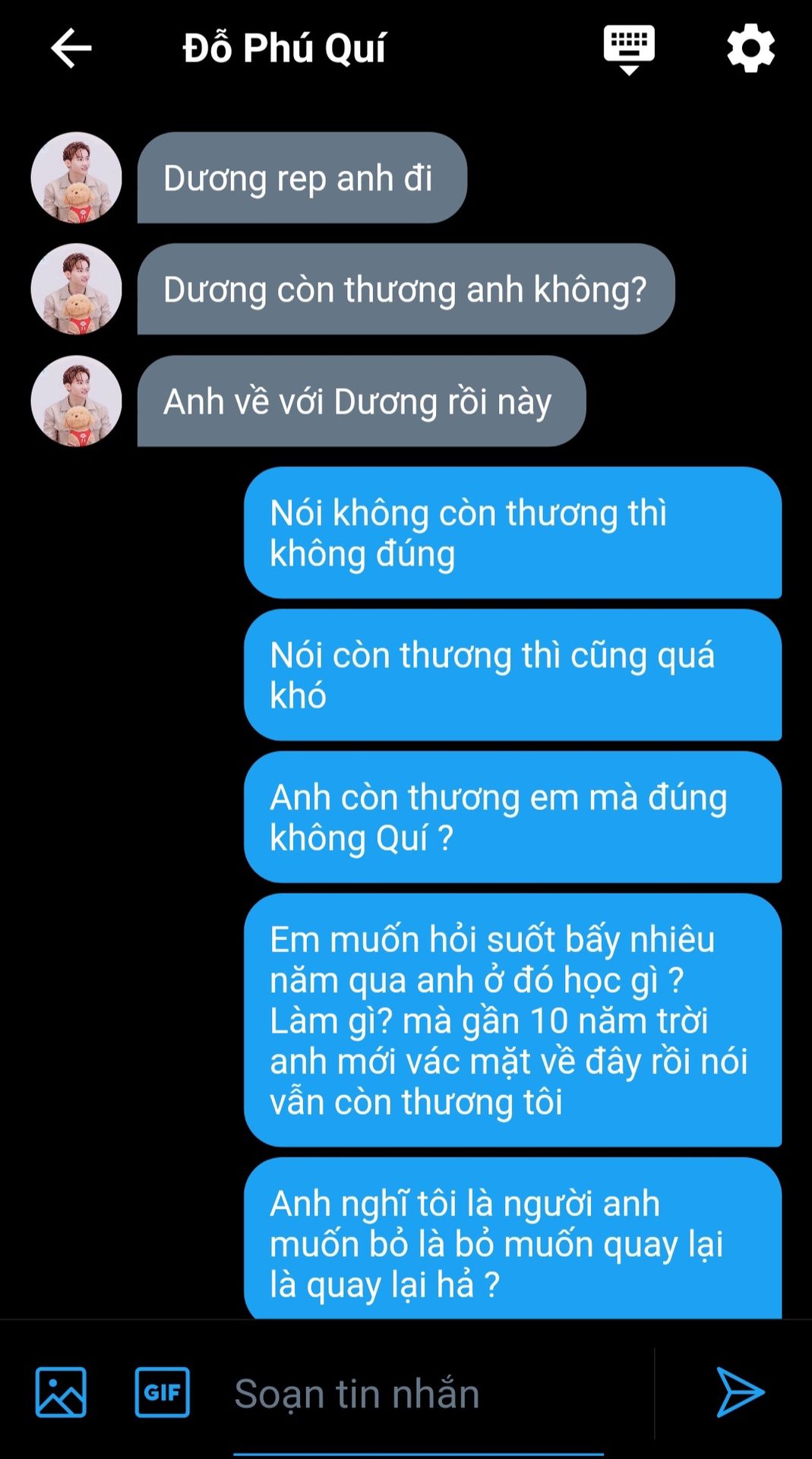Open avatar next to "Dương rep anh đi"
The height and width of the screenshot is (1459, 812).
[76, 177]
